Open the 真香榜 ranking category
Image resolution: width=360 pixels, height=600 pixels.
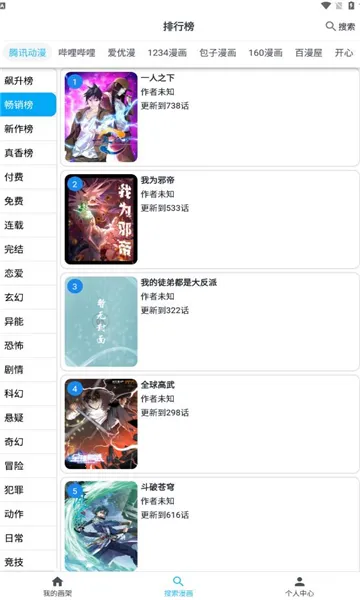click(x=28, y=153)
